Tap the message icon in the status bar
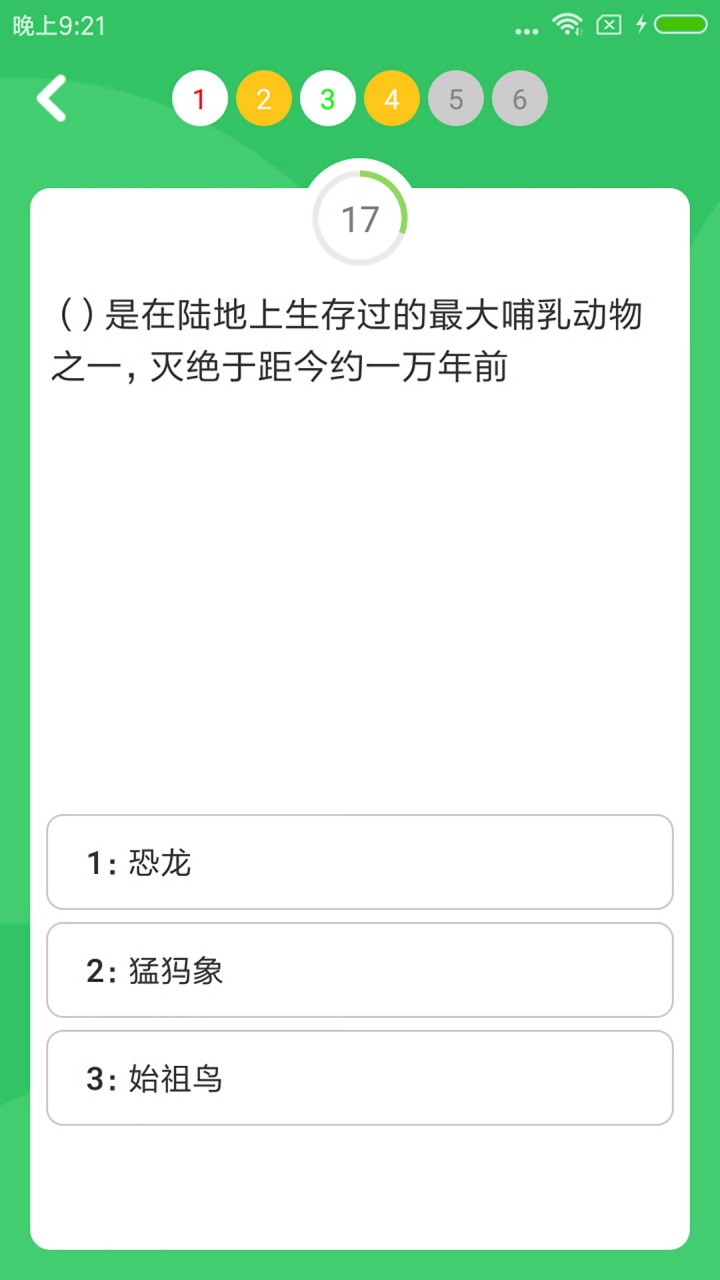 pos(607,27)
